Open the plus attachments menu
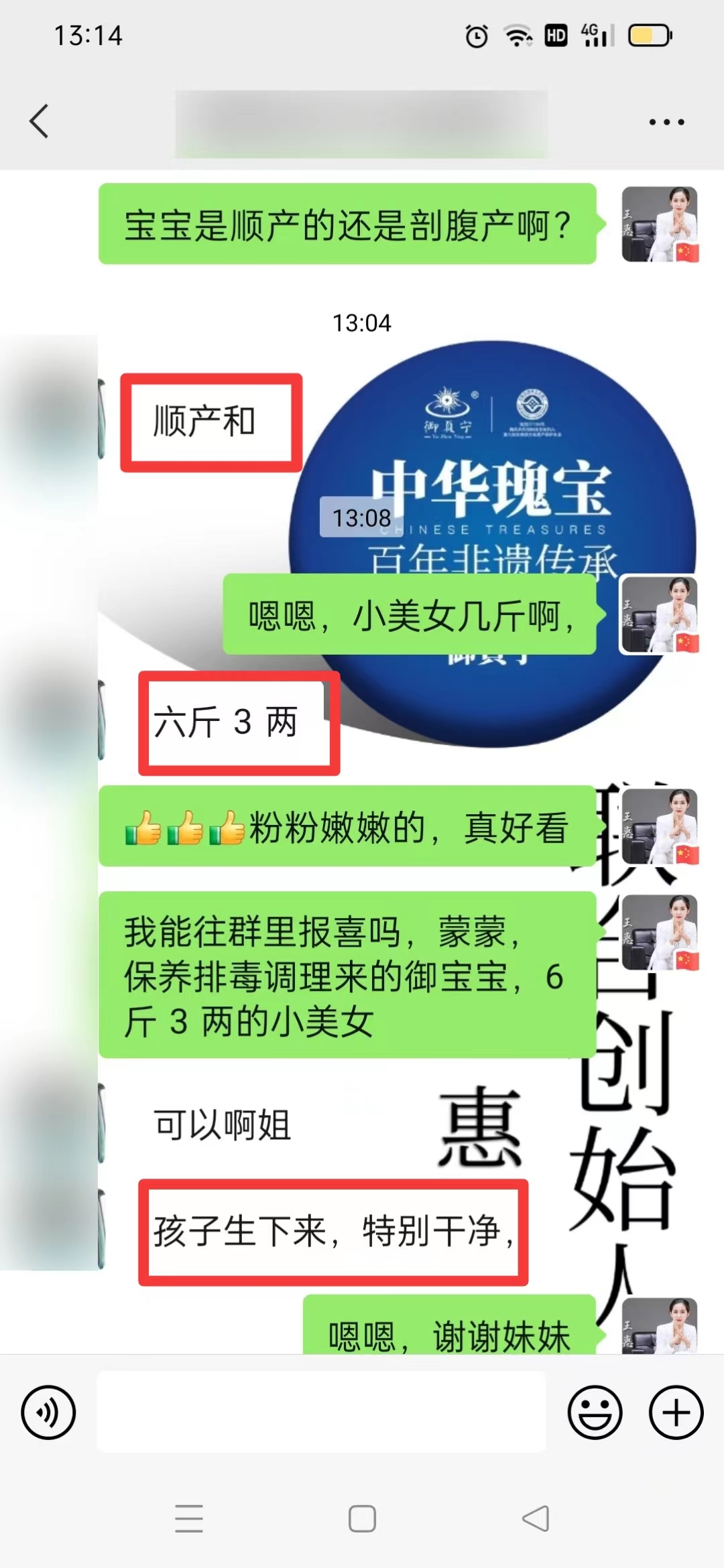The width and height of the screenshot is (724, 1568). [x=676, y=1412]
